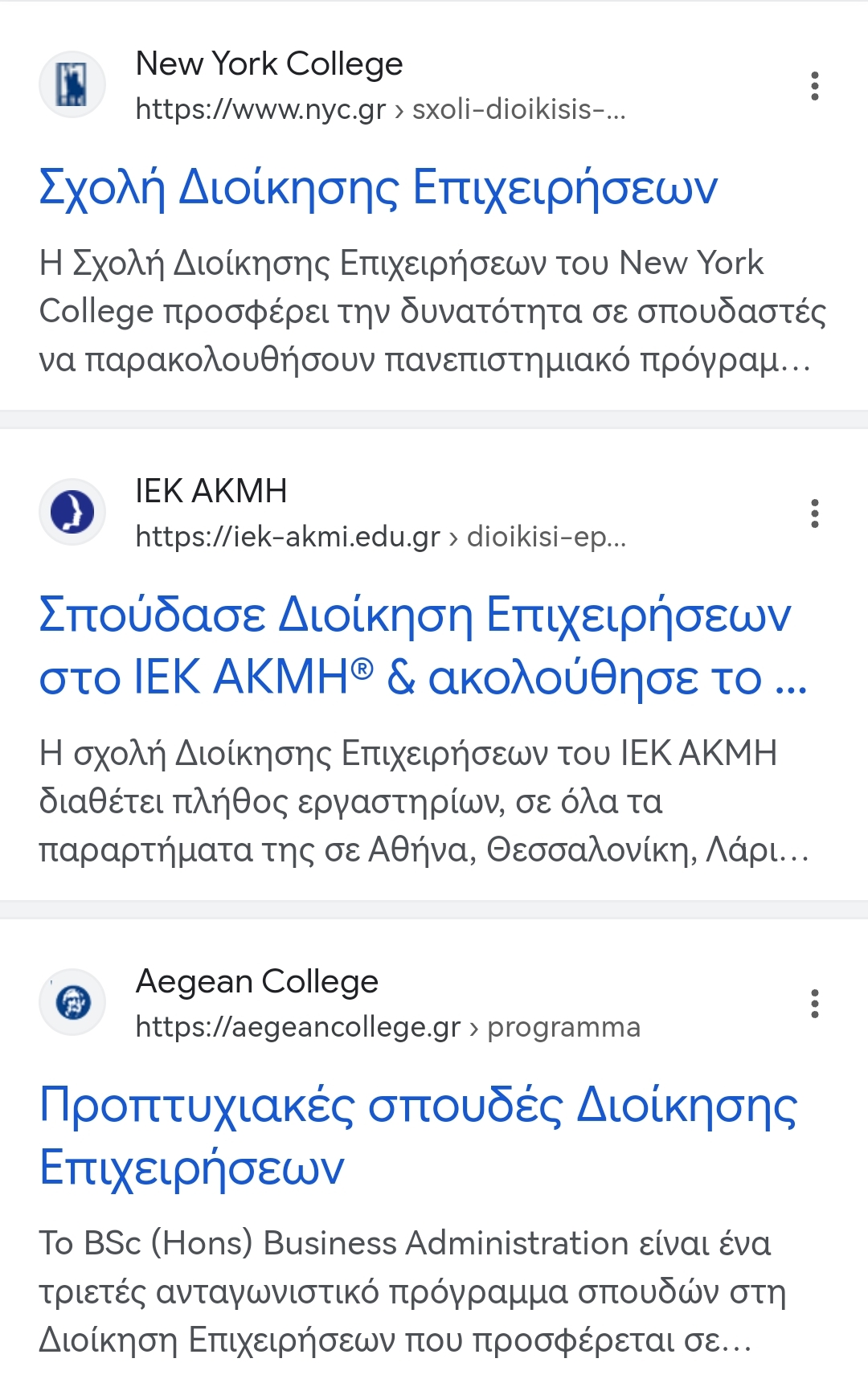The width and height of the screenshot is (868, 1383).
Task: Open more options for the IEK AKMH result
Action: [814, 514]
